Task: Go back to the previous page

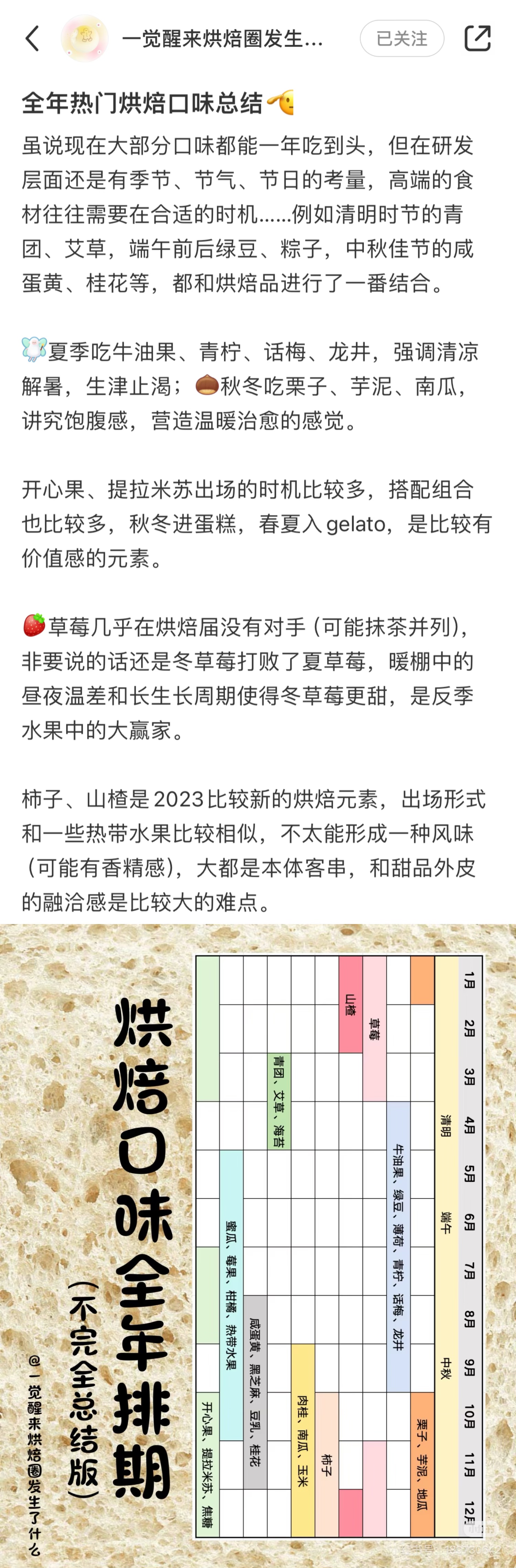Action: (x=32, y=38)
